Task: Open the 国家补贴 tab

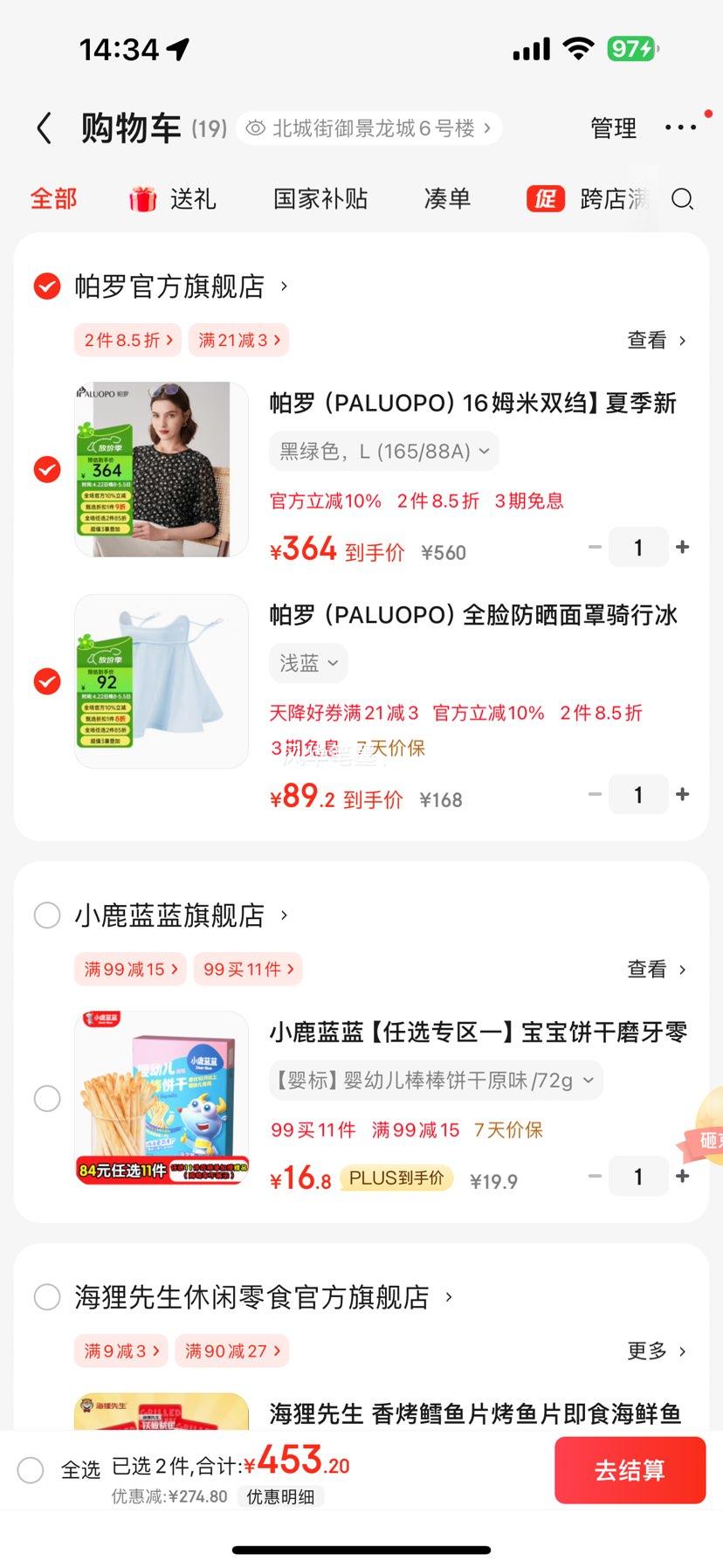Action: tap(320, 199)
